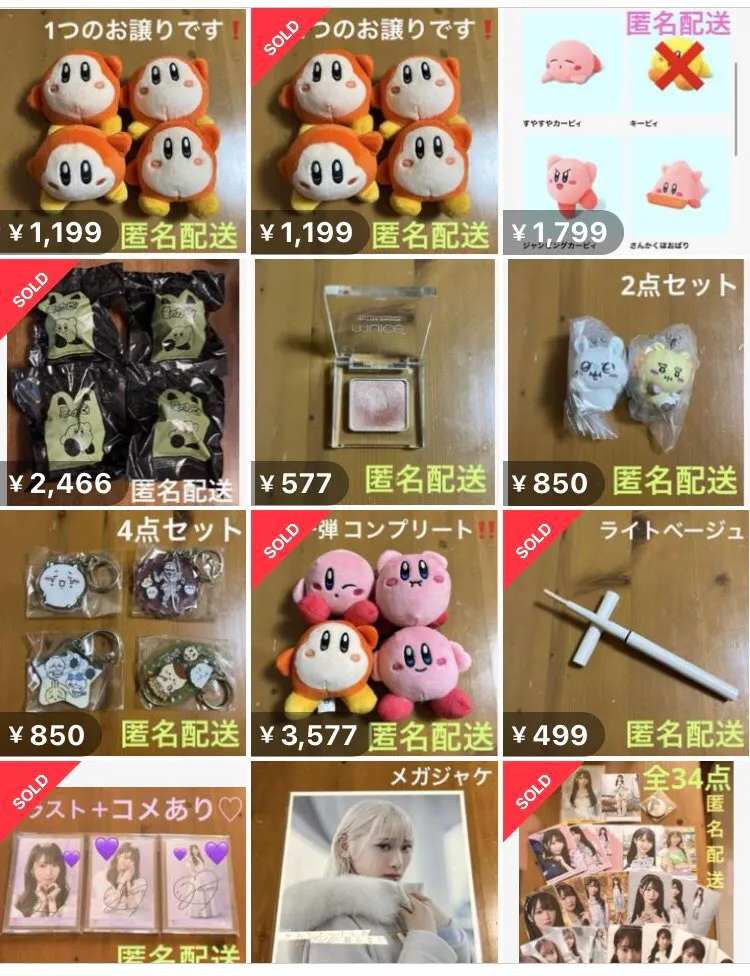Select the sold ¥3,577 Kirby complete set
The height and width of the screenshot is (976, 750).
coord(375,620)
